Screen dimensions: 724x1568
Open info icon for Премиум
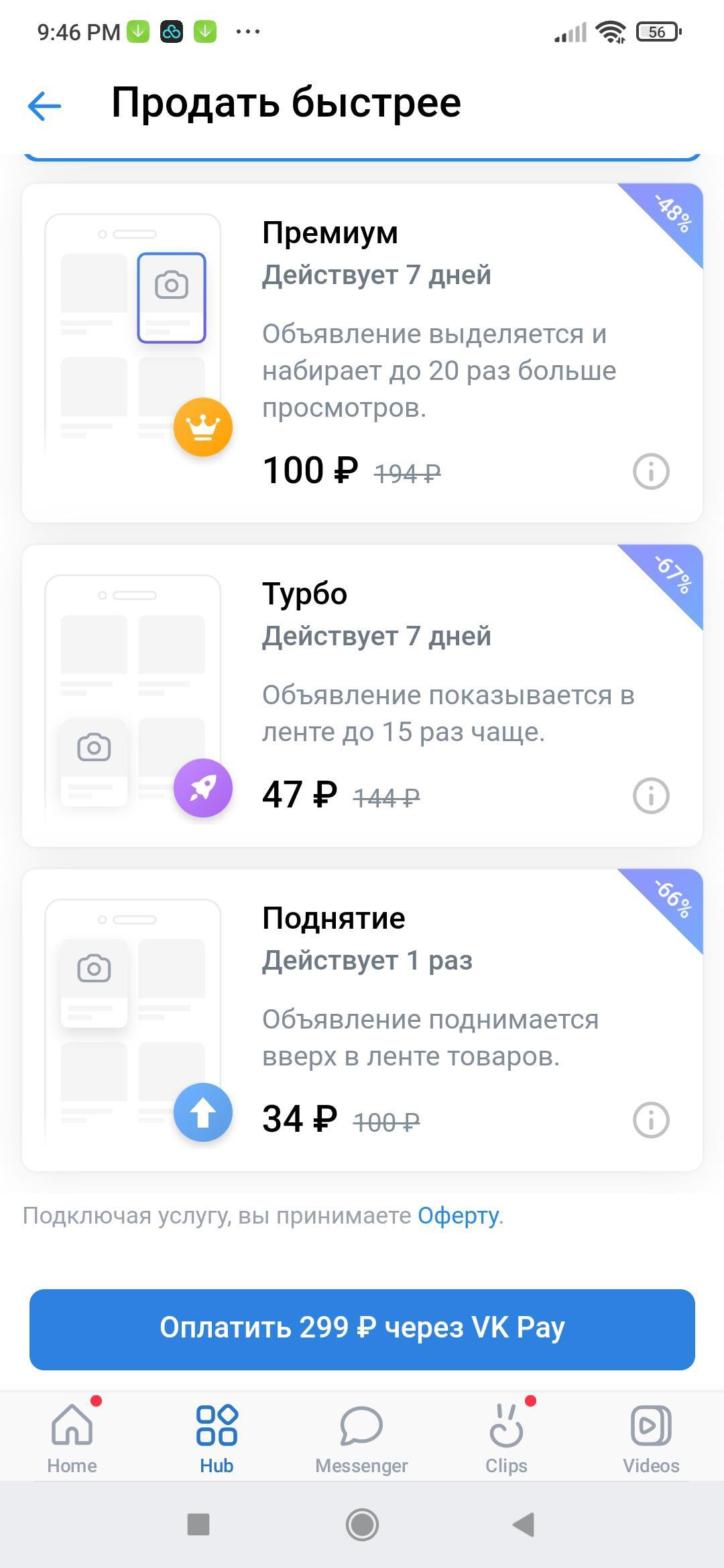(x=651, y=471)
